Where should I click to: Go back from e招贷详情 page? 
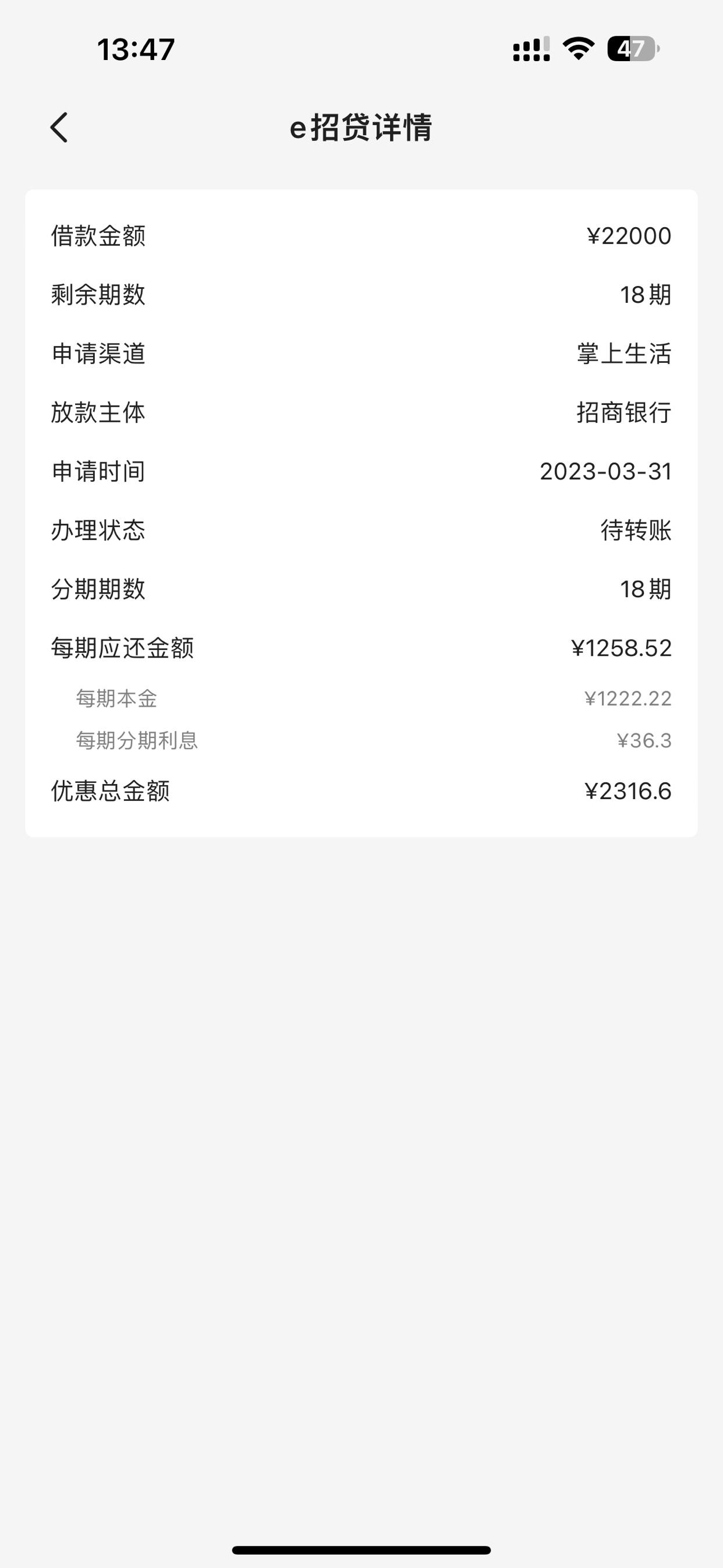[59, 128]
